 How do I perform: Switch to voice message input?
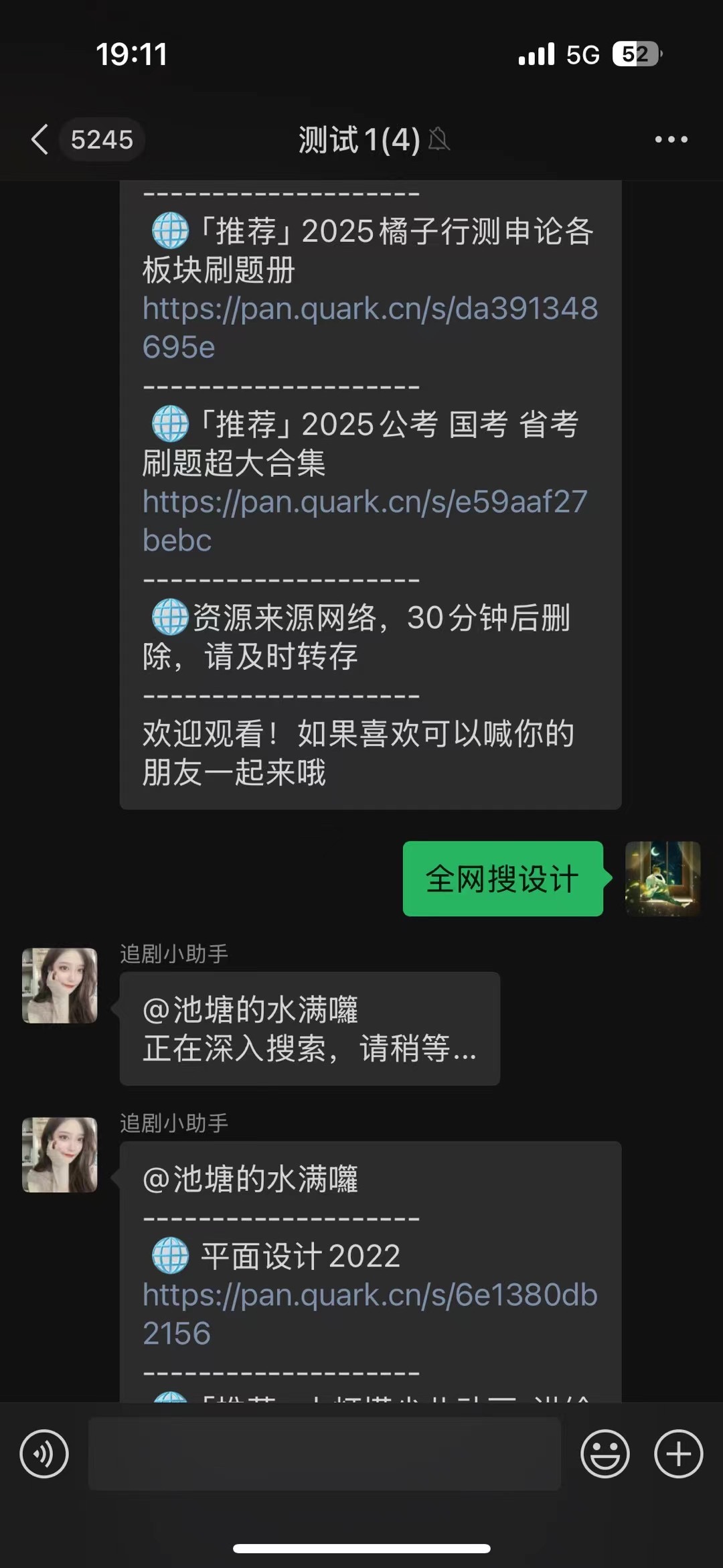pos(44,1454)
